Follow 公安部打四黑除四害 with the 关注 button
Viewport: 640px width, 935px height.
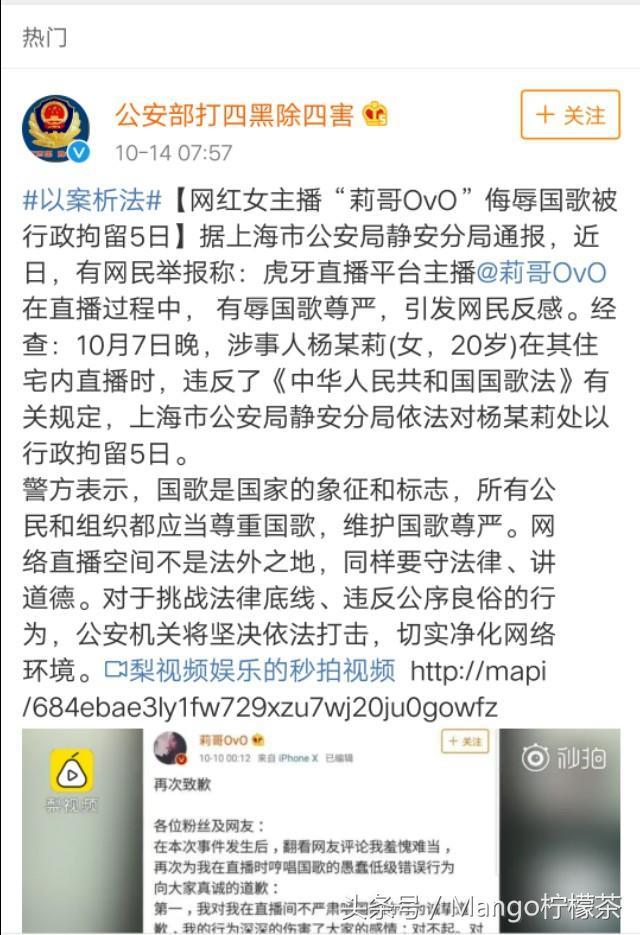point(570,115)
